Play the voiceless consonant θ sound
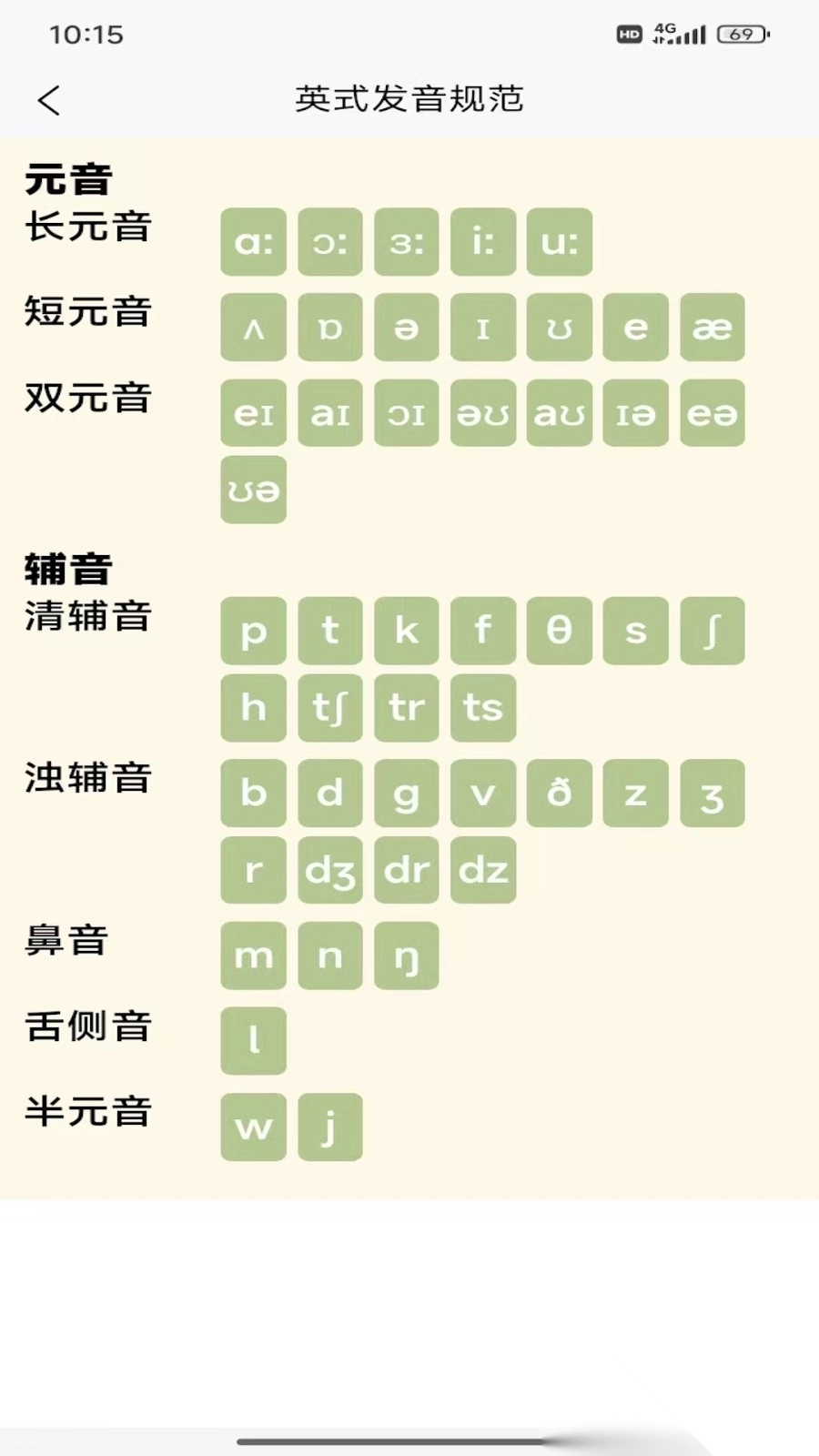This screenshot has width=819, height=1456. point(559,631)
